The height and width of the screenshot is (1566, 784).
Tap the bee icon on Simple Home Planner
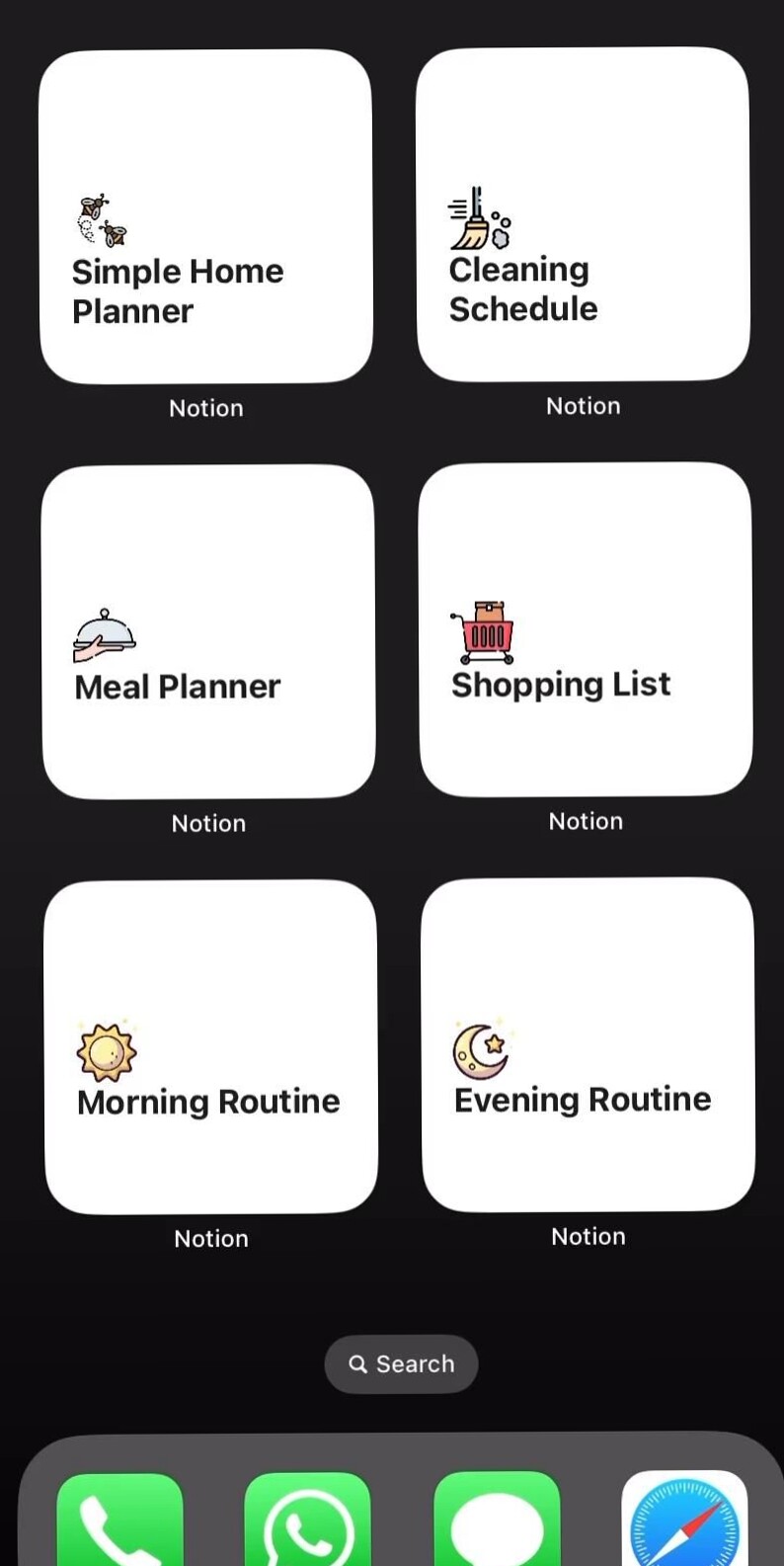102,219
